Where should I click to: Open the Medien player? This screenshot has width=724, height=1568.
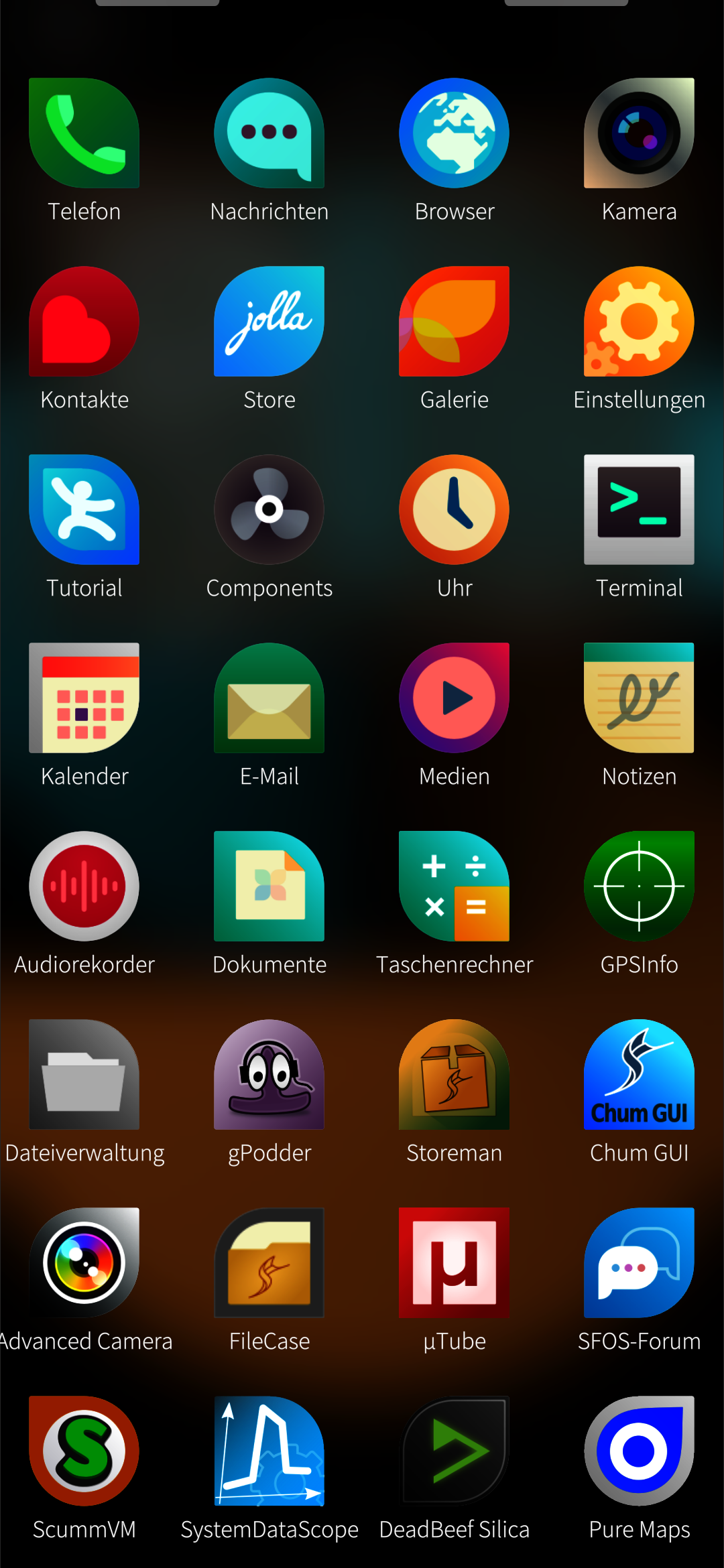click(x=455, y=698)
